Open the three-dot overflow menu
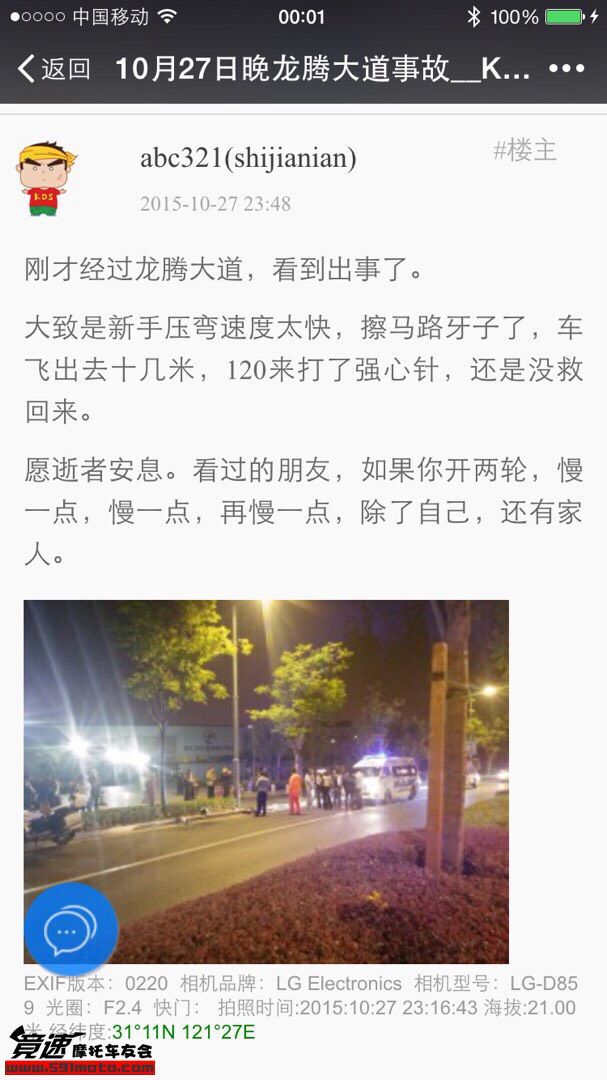Viewport: 607px width, 1080px height. (566, 68)
